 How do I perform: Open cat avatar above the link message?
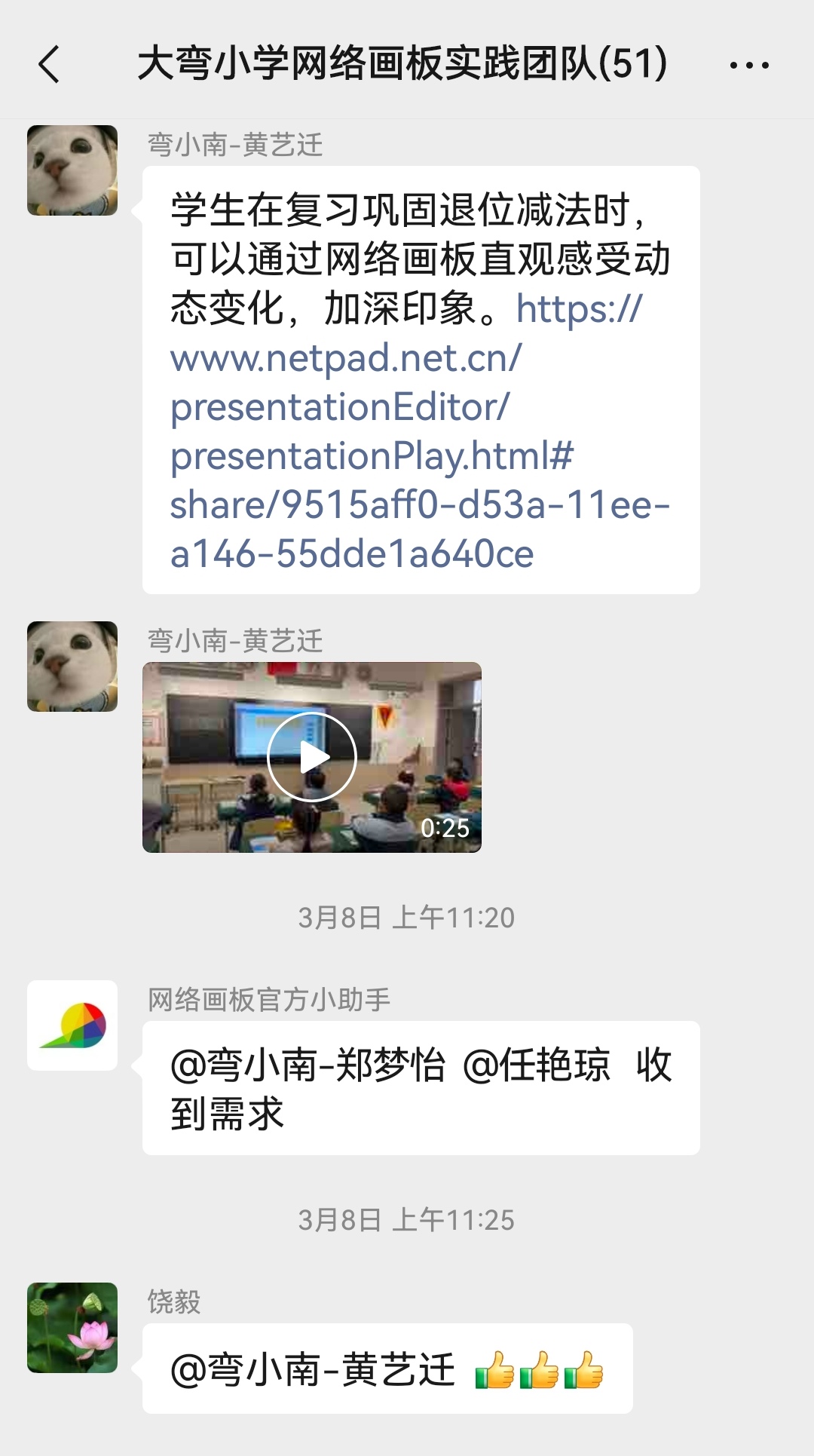coord(72,170)
